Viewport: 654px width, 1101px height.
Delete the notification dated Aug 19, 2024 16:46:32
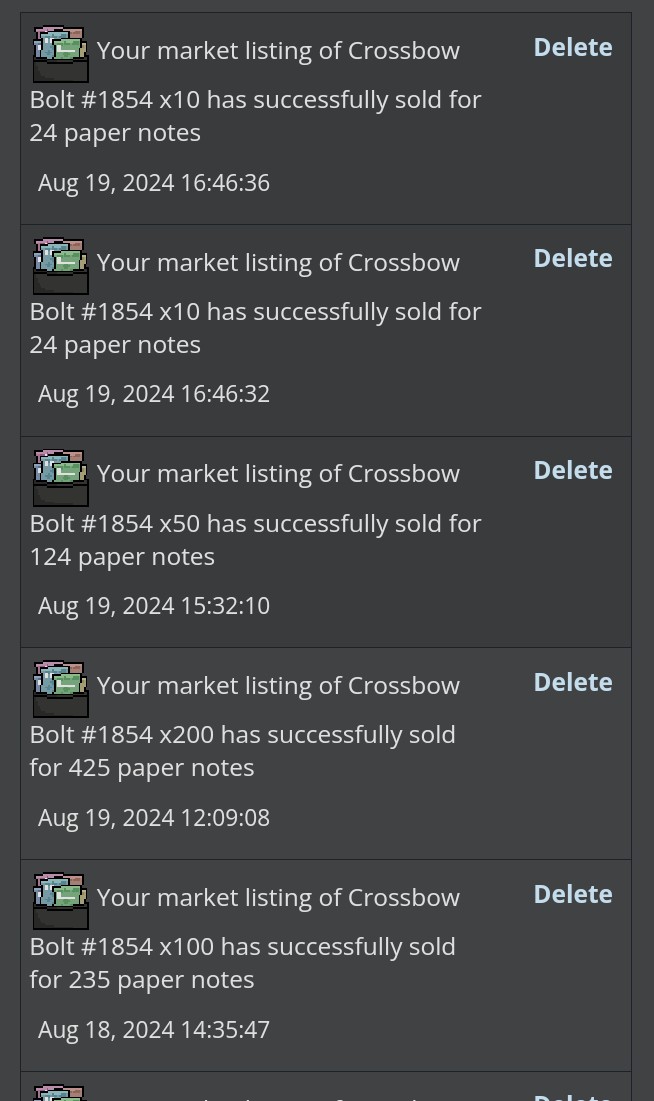[x=573, y=258]
